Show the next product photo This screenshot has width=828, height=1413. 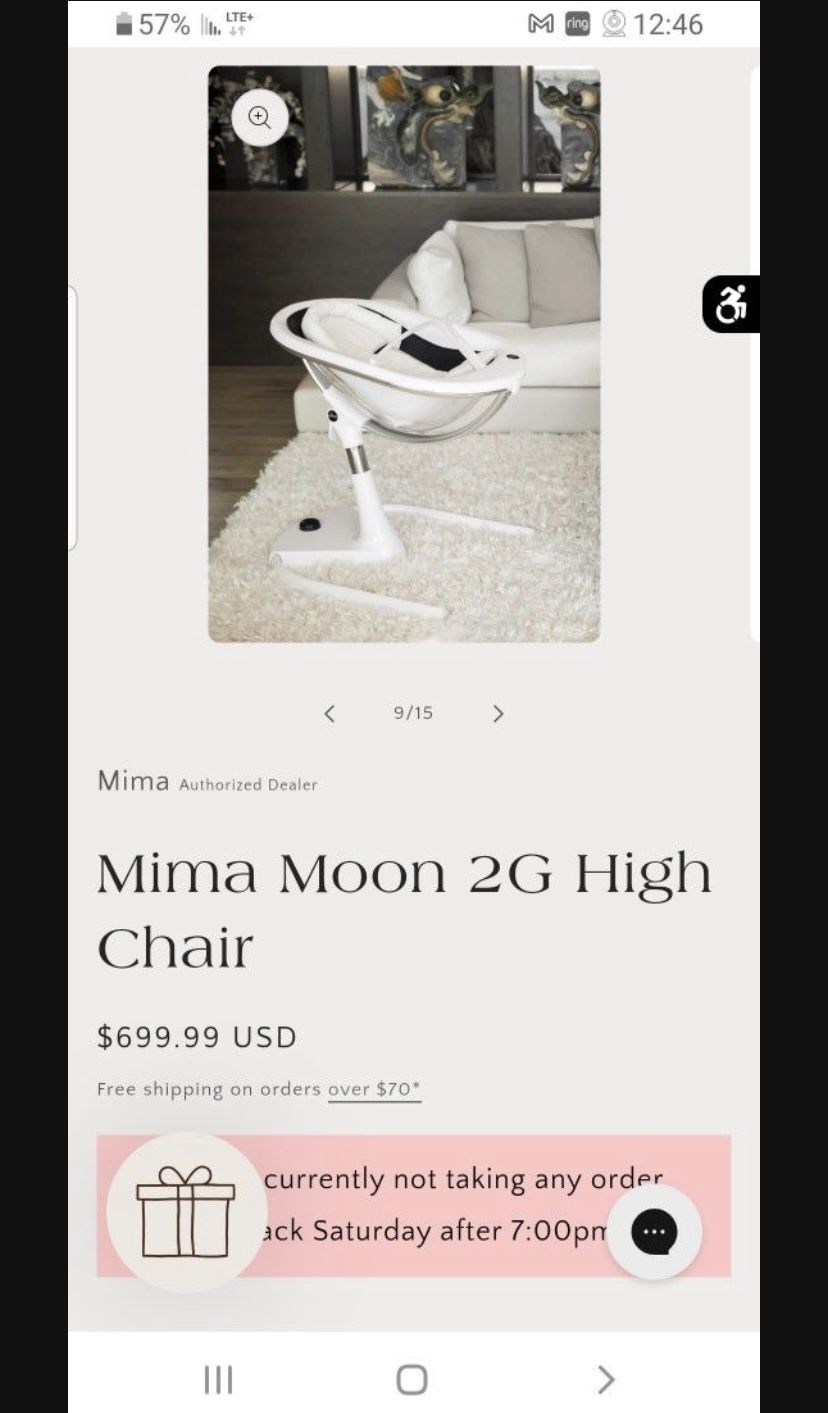[498, 713]
